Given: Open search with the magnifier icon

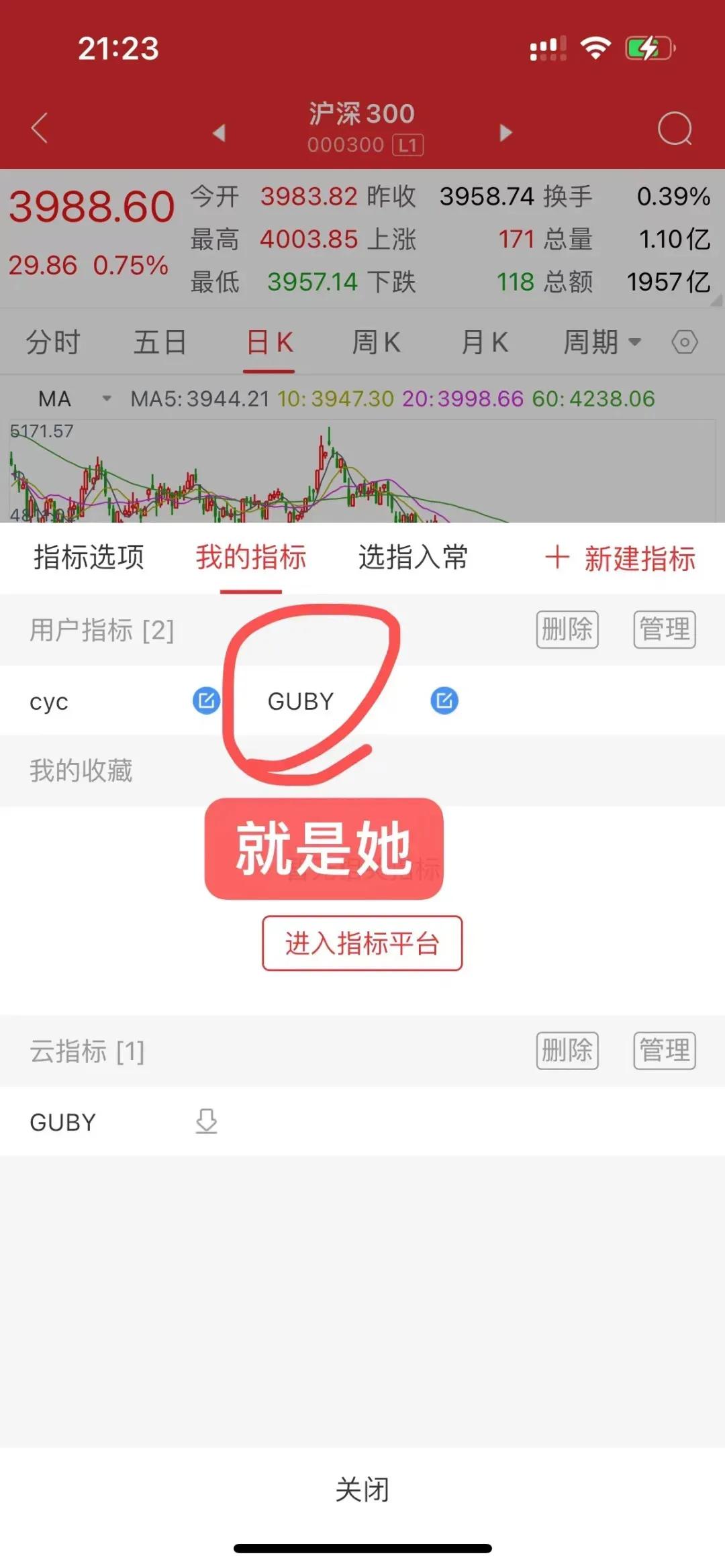Looking at the screenshot, I should 677,128.
